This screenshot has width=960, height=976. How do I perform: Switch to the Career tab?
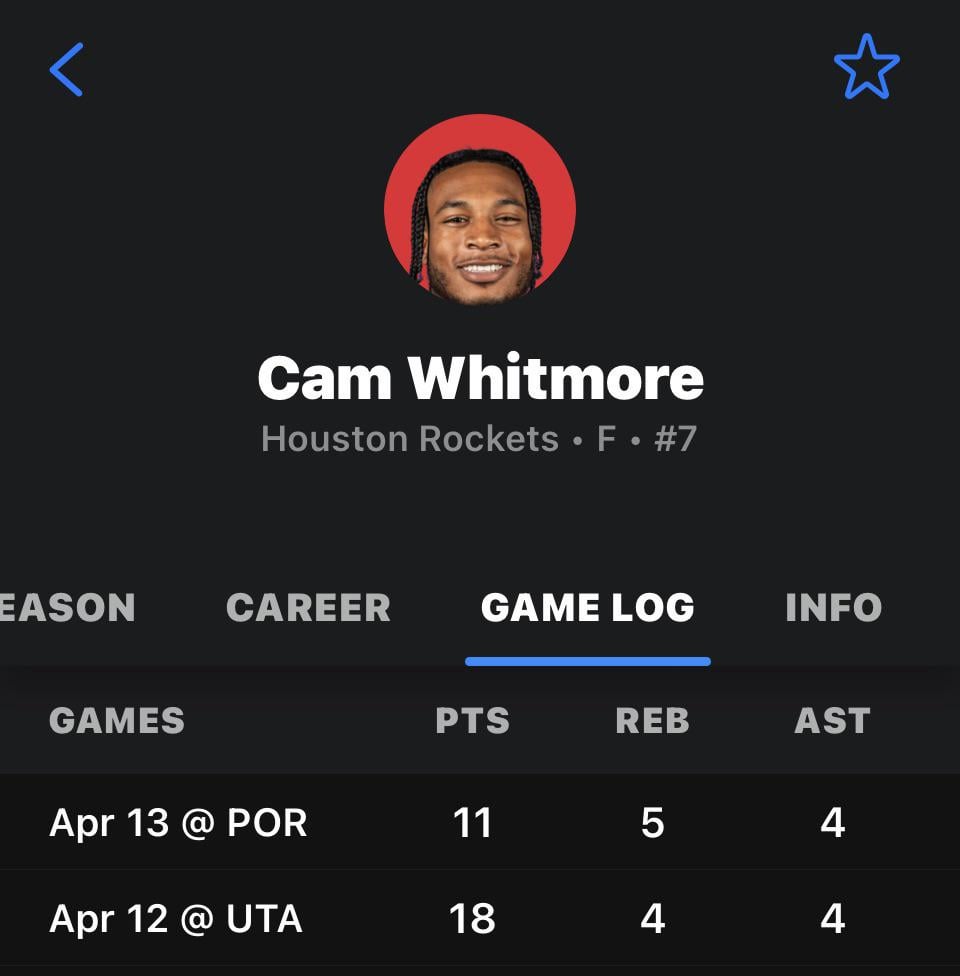tap(308, 607)
